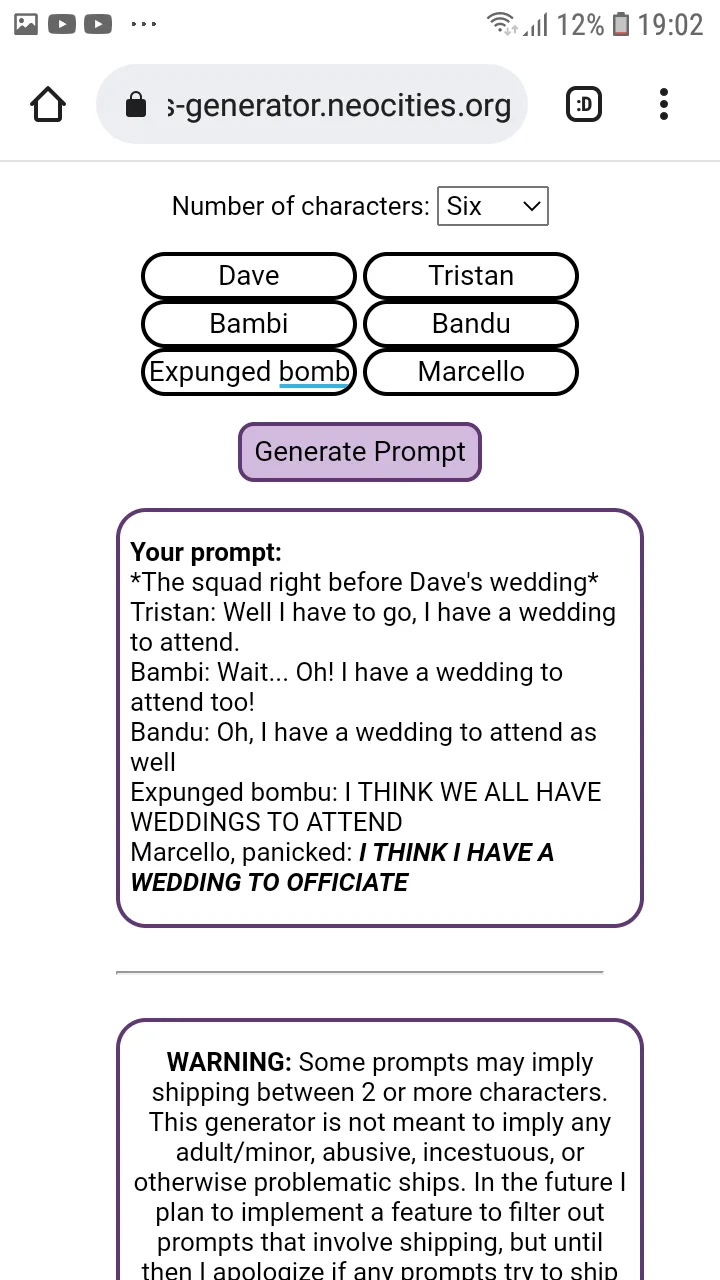Edit the Dave name field
720x1280 pixels.
[249, 276]
